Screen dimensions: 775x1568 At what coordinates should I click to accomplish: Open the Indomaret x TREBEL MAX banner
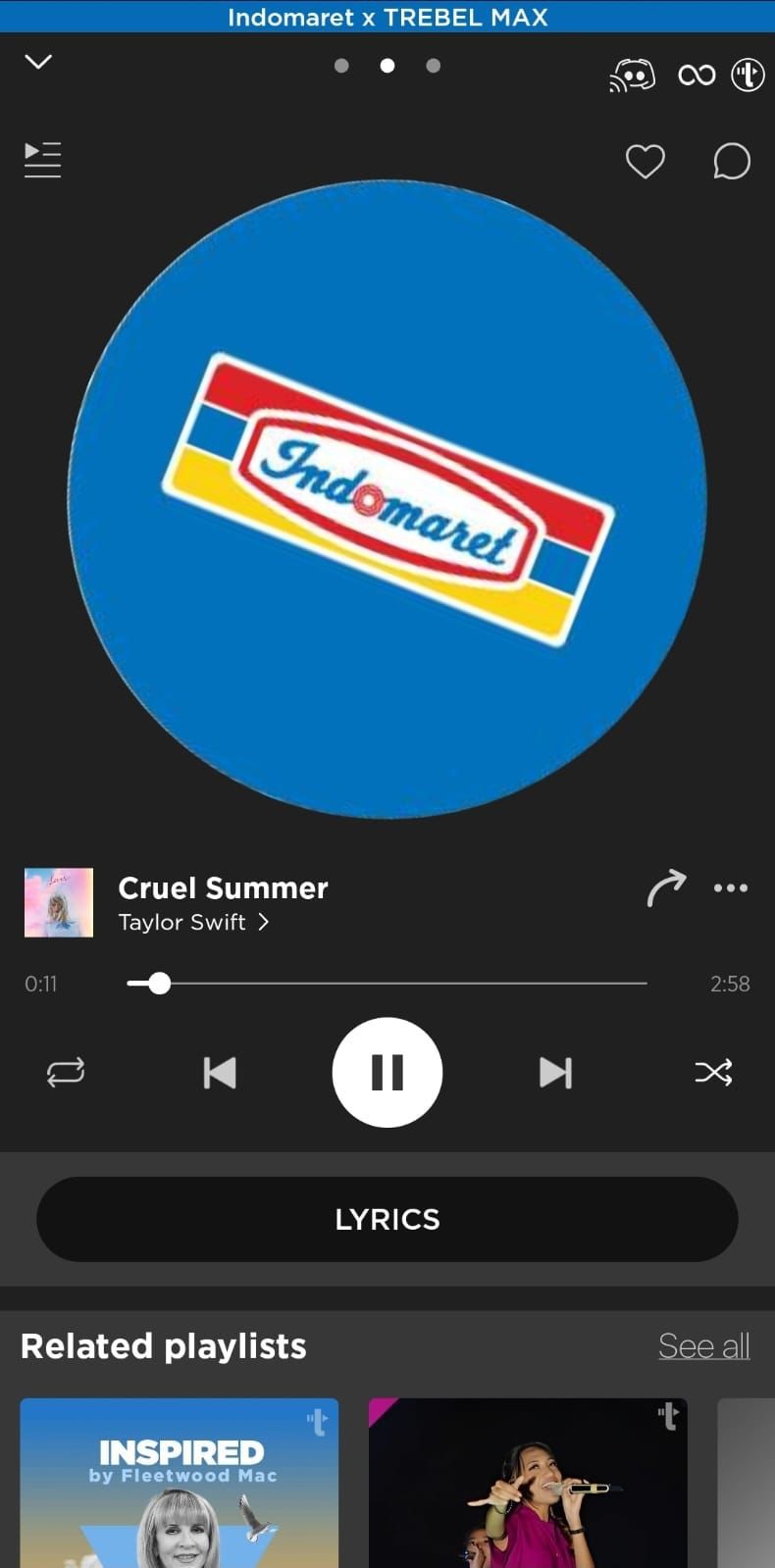(x=387, y=17)
